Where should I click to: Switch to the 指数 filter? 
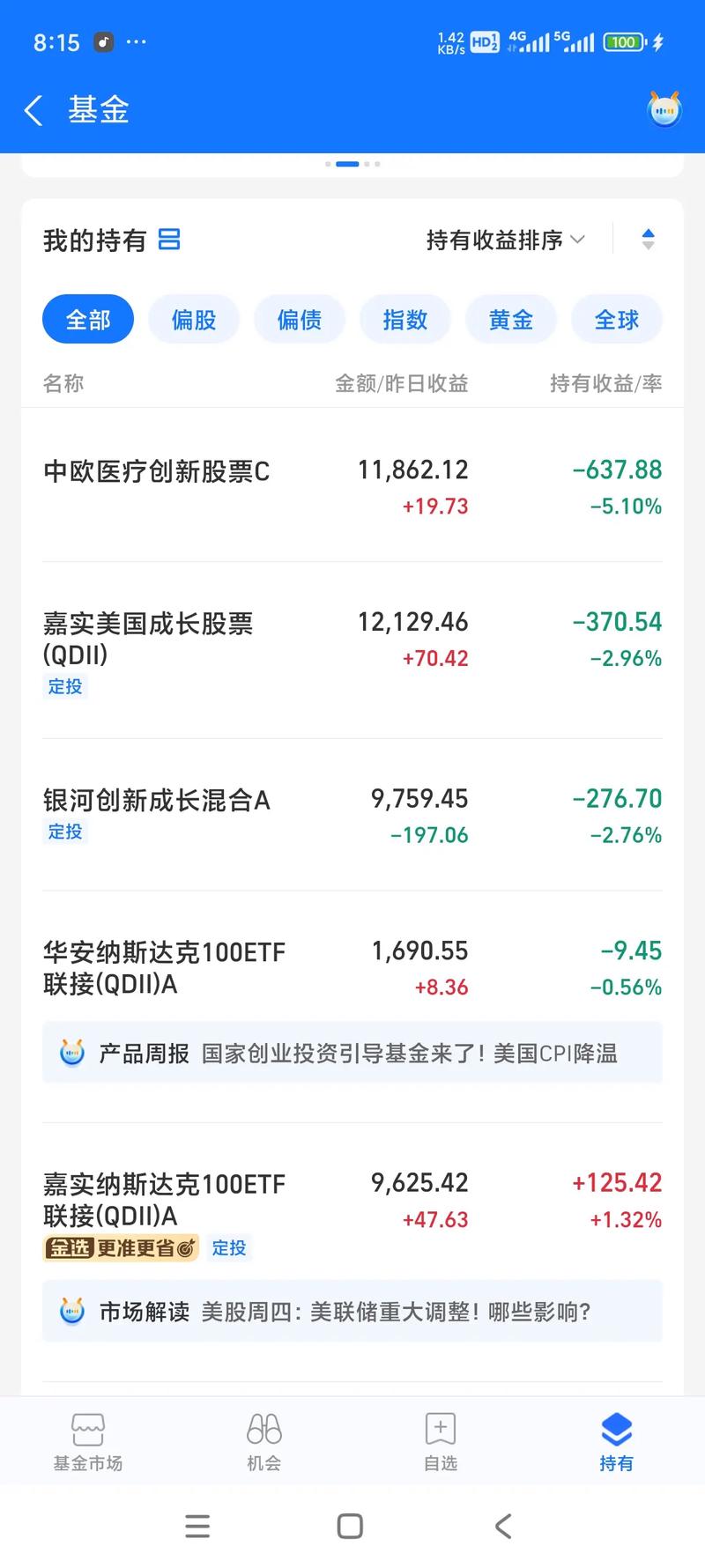[x=405, y=319]
